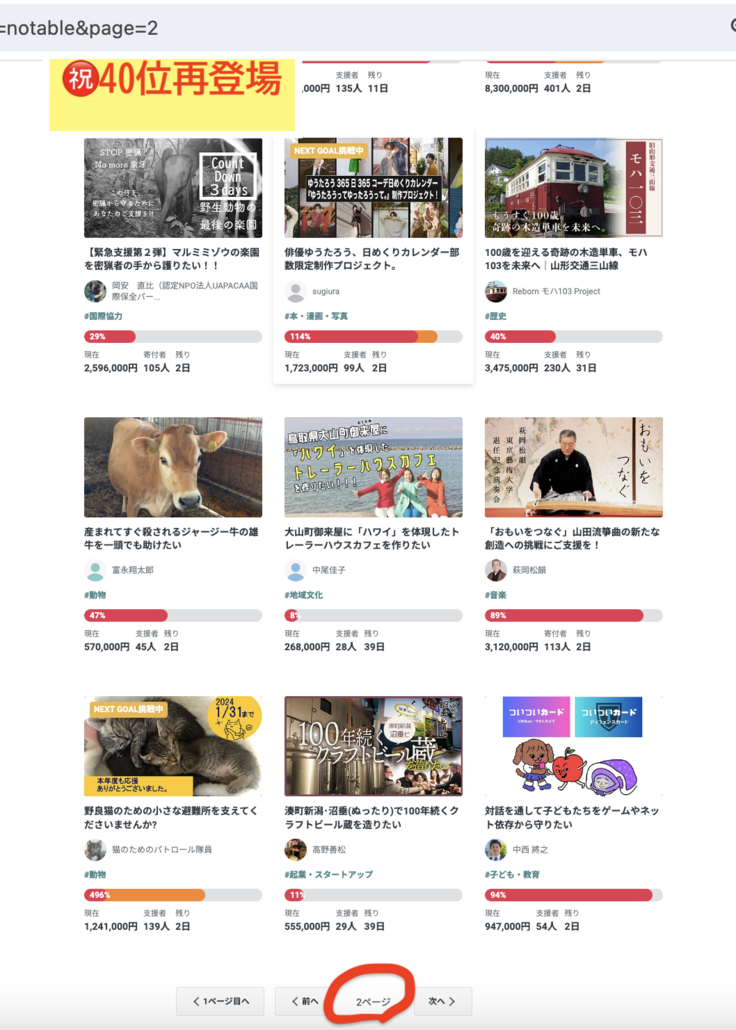Select the #地域文化 category tag

[303, 595]
